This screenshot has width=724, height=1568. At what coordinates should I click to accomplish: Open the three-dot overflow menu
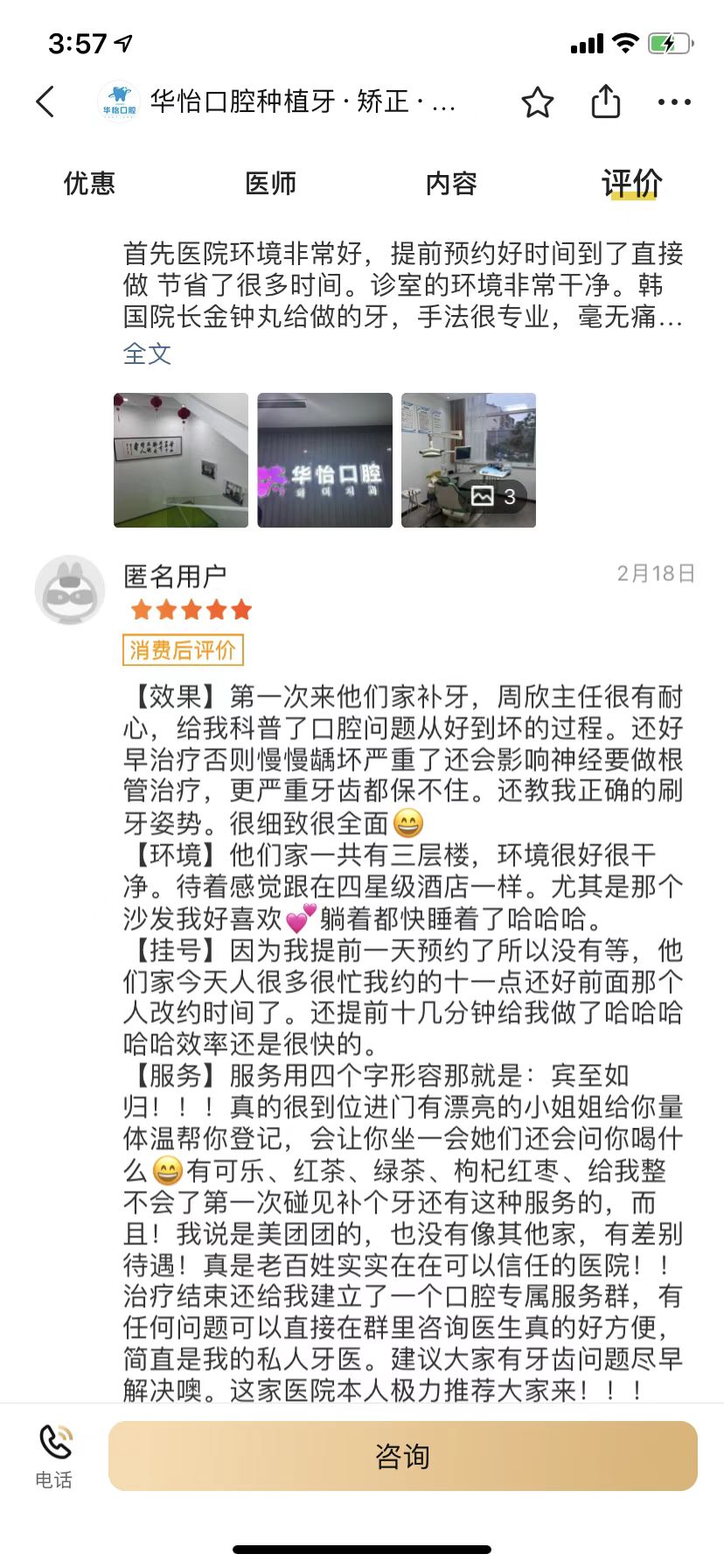tap(674, 102)
